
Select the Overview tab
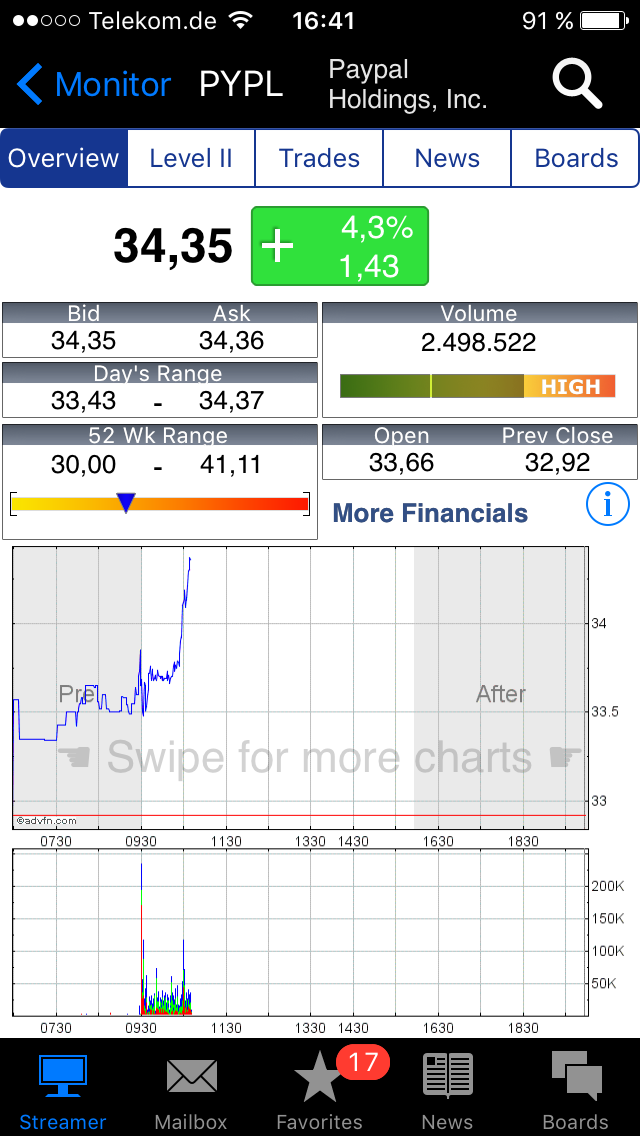(x=64, y=158)
